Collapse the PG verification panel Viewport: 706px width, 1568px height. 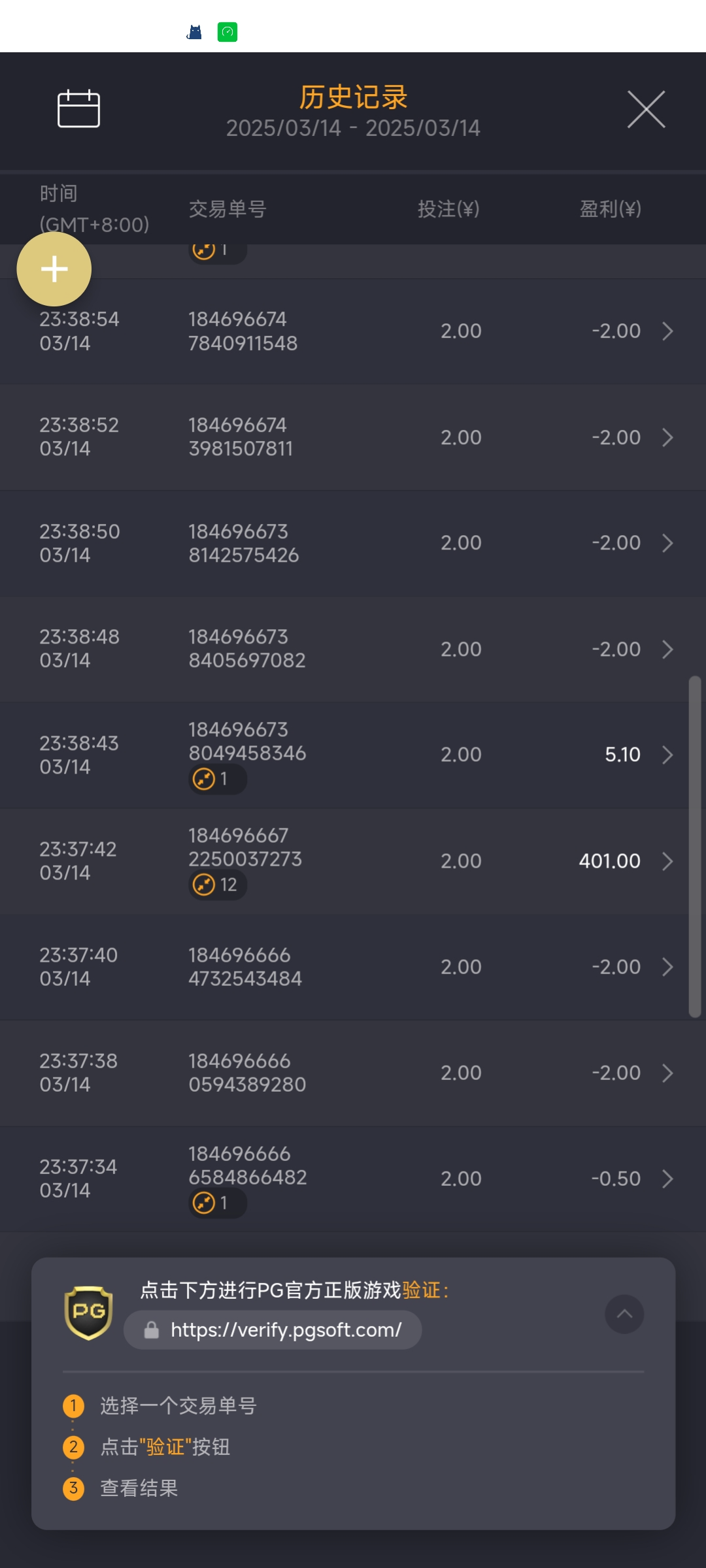point(624,1314)
